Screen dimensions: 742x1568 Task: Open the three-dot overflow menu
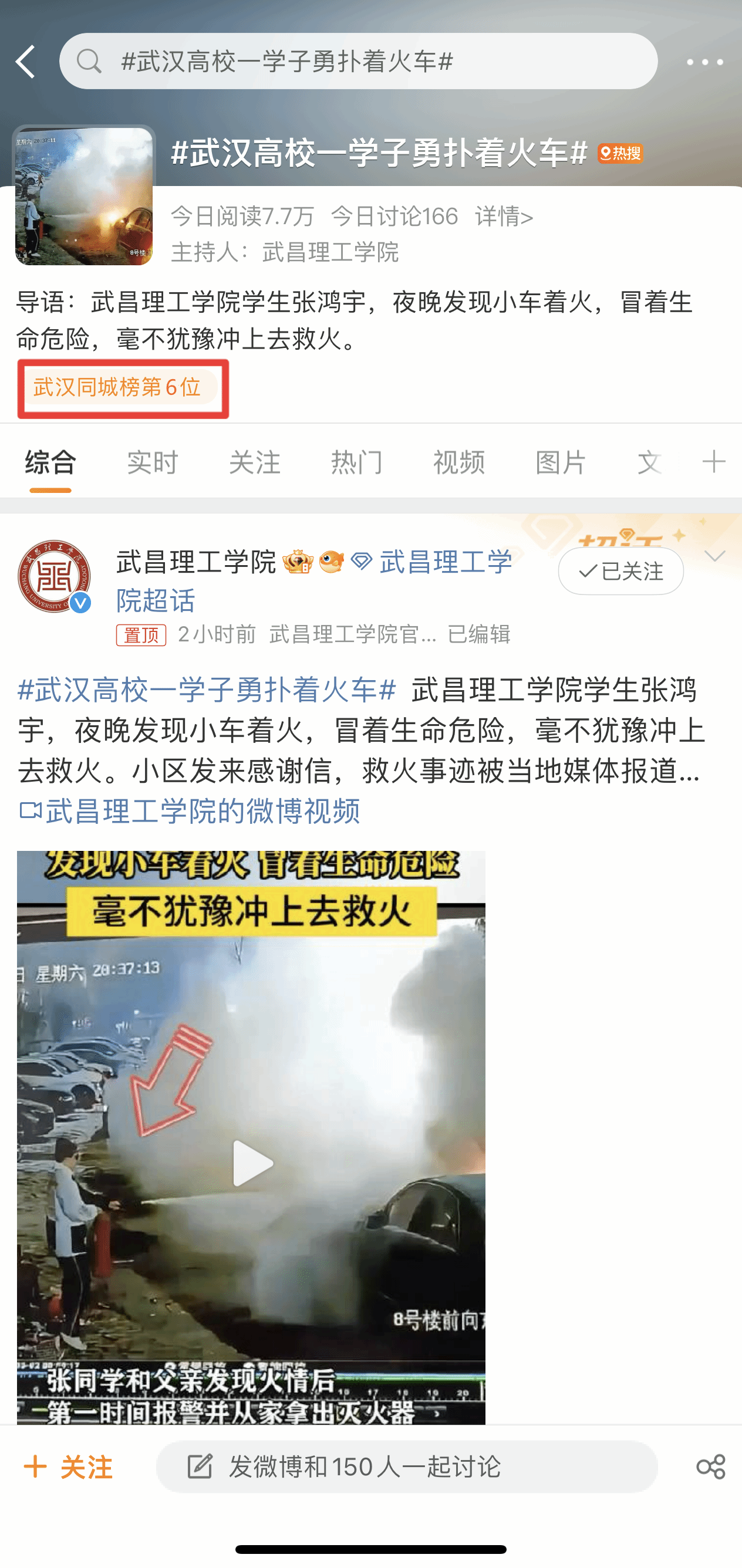pyautogui.click(x=704, y=62)
